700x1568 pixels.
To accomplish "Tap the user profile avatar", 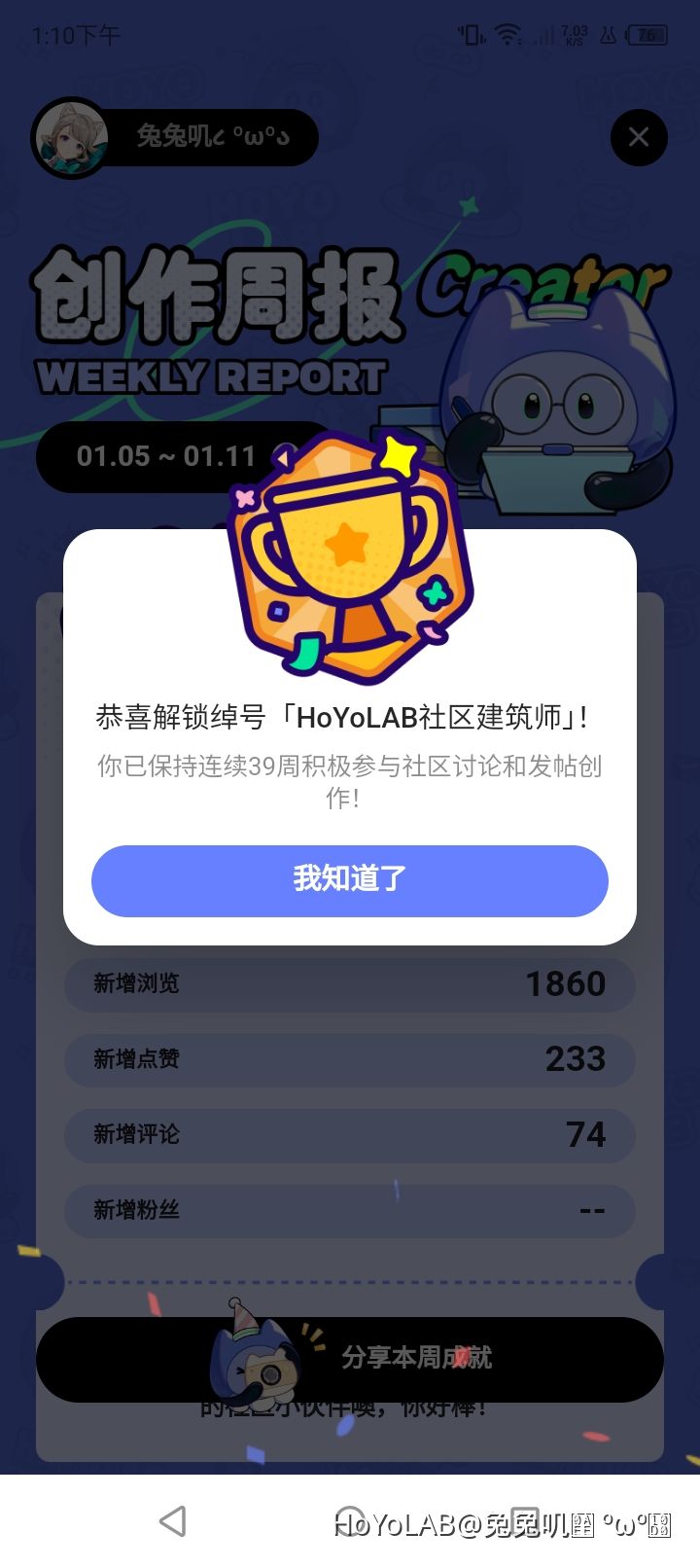I will click(70, 136).
